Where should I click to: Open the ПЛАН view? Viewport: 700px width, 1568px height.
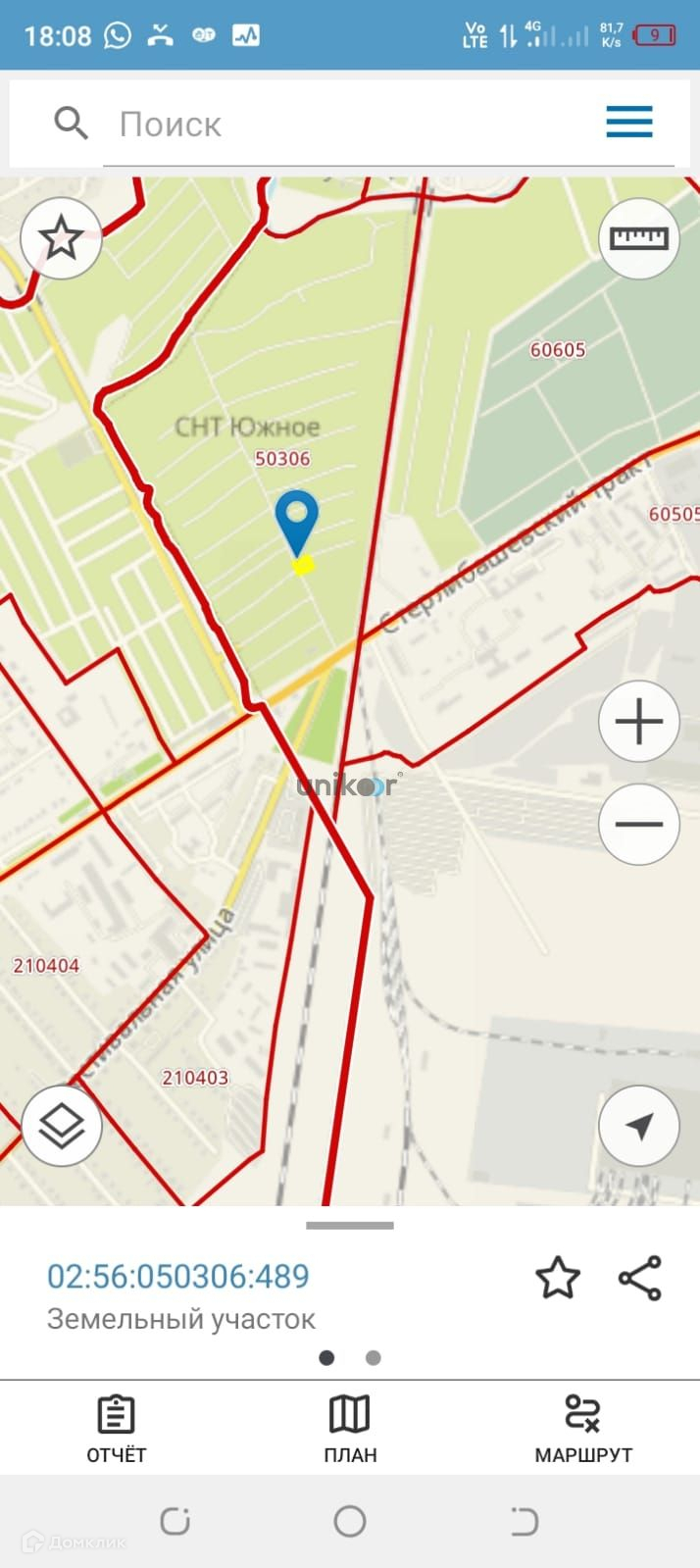coord(350,1429)
